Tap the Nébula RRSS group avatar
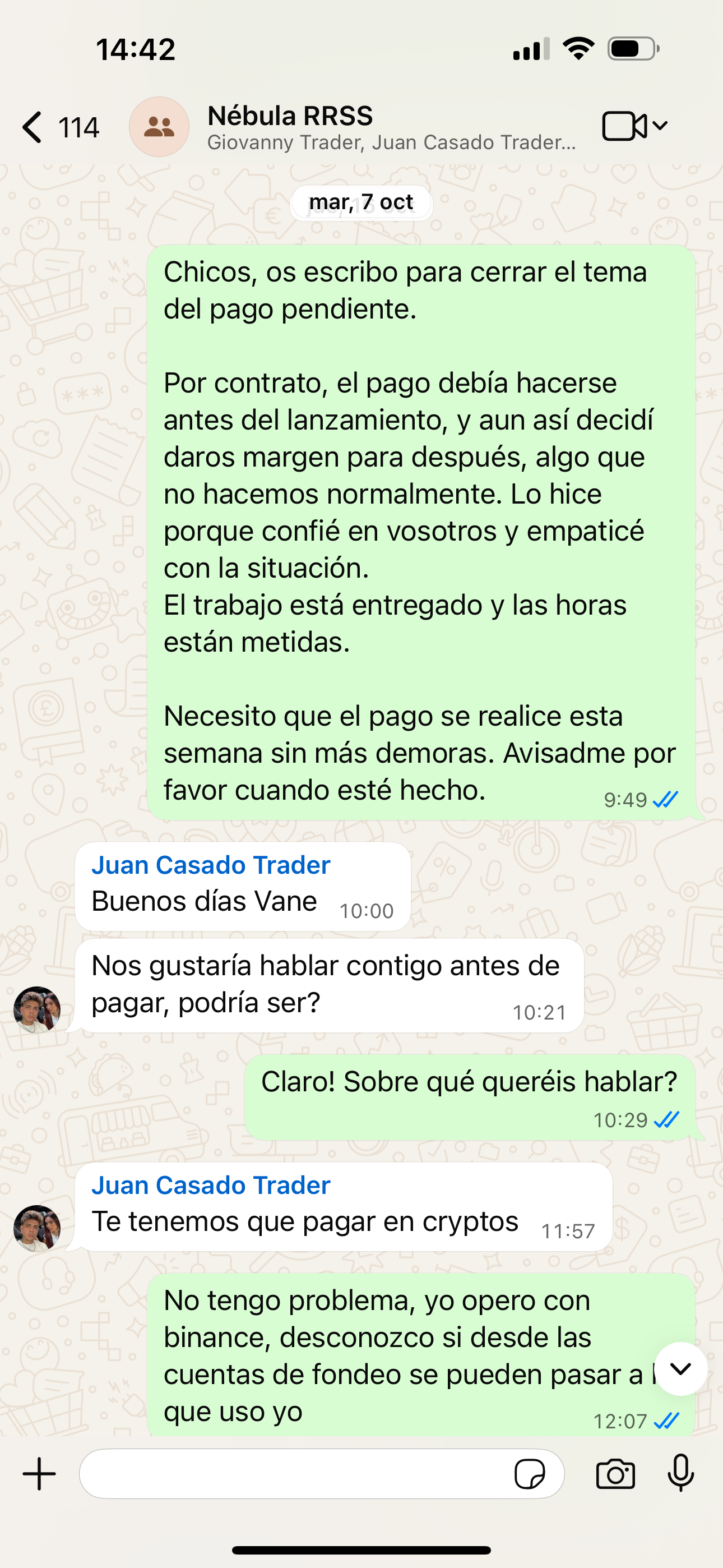723x1568 pixels. pos(159,127)
